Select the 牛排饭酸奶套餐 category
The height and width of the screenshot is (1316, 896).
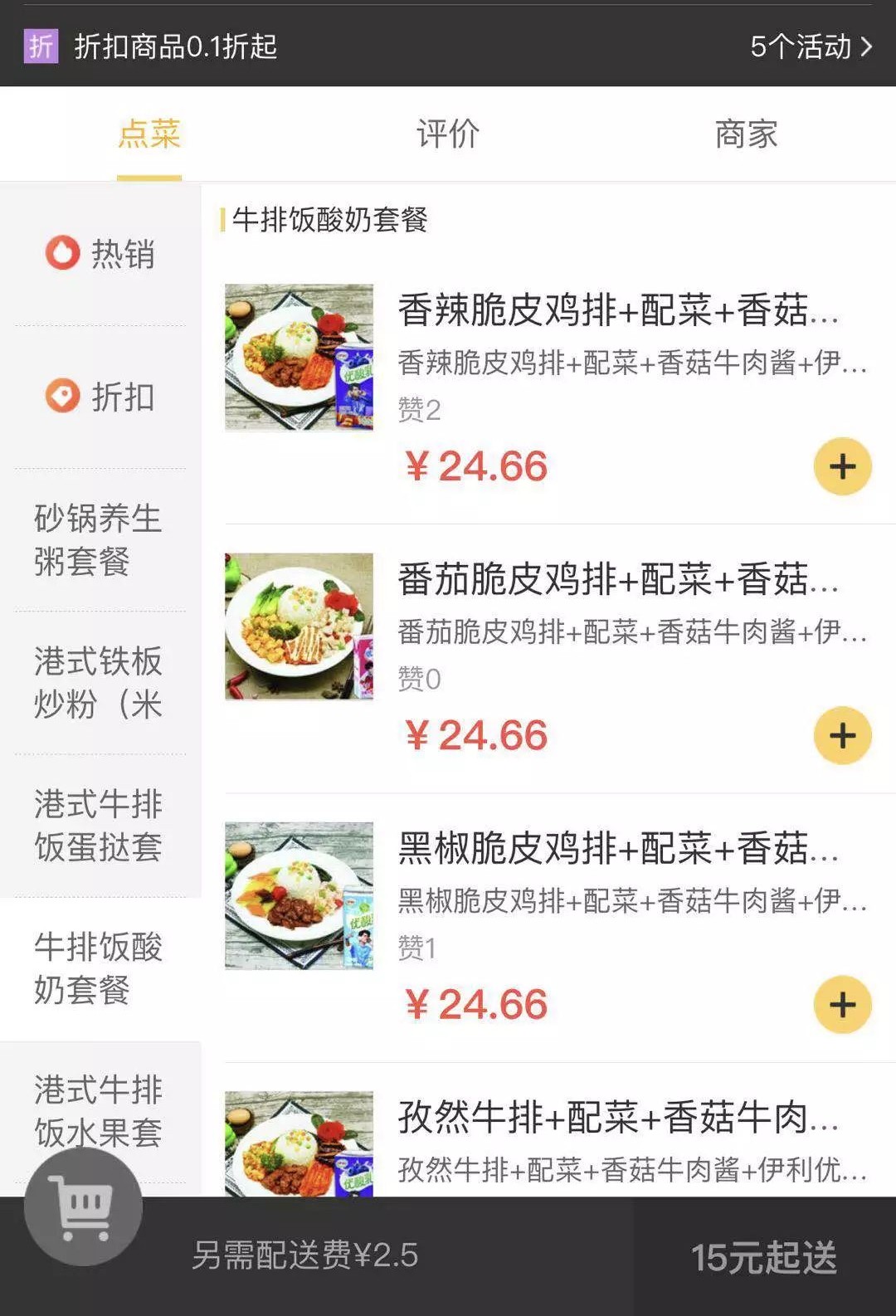99,968
